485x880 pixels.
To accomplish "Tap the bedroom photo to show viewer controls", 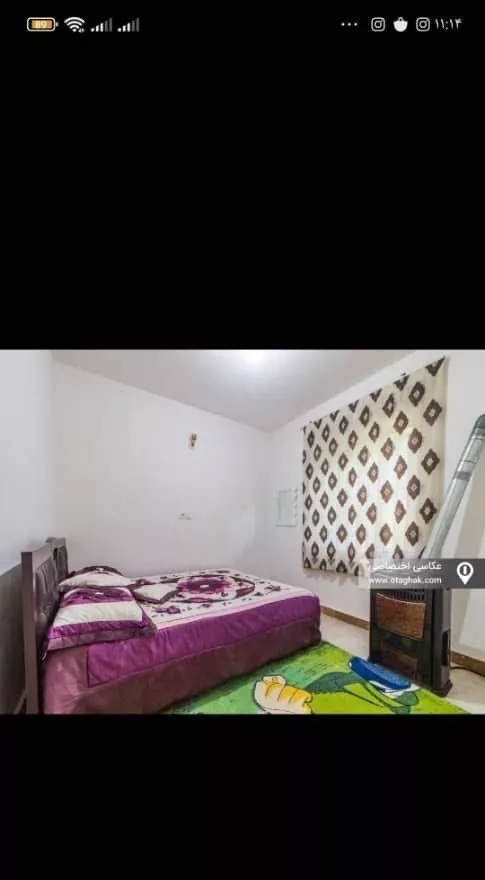I will pos(242,532).
